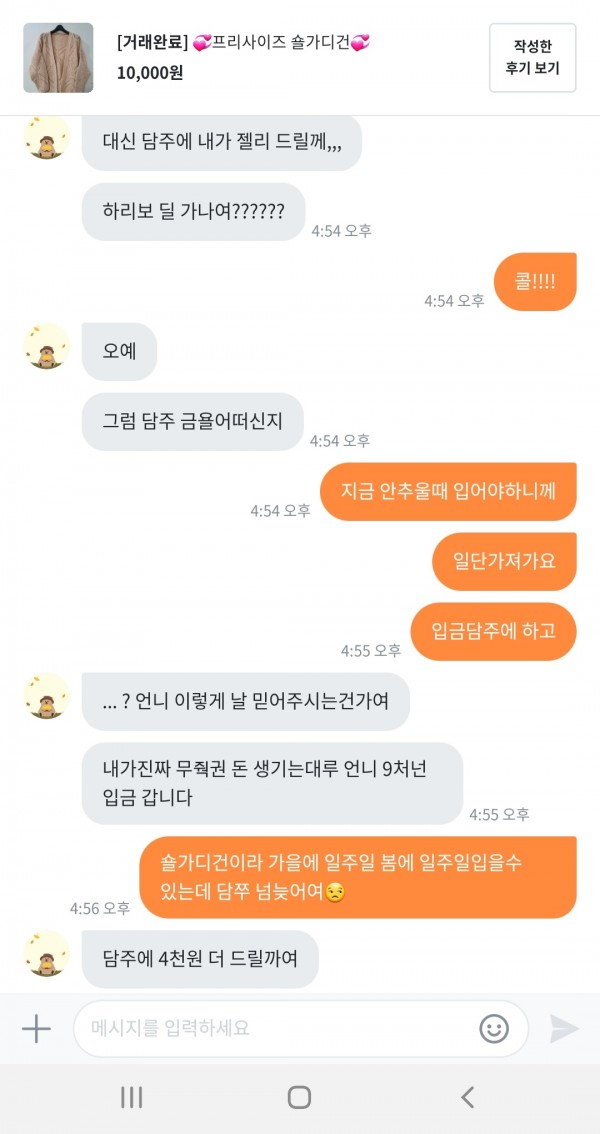Go back with the system back button
The width and height of the screenshot is (600, 1134).
pos(467,1098)
